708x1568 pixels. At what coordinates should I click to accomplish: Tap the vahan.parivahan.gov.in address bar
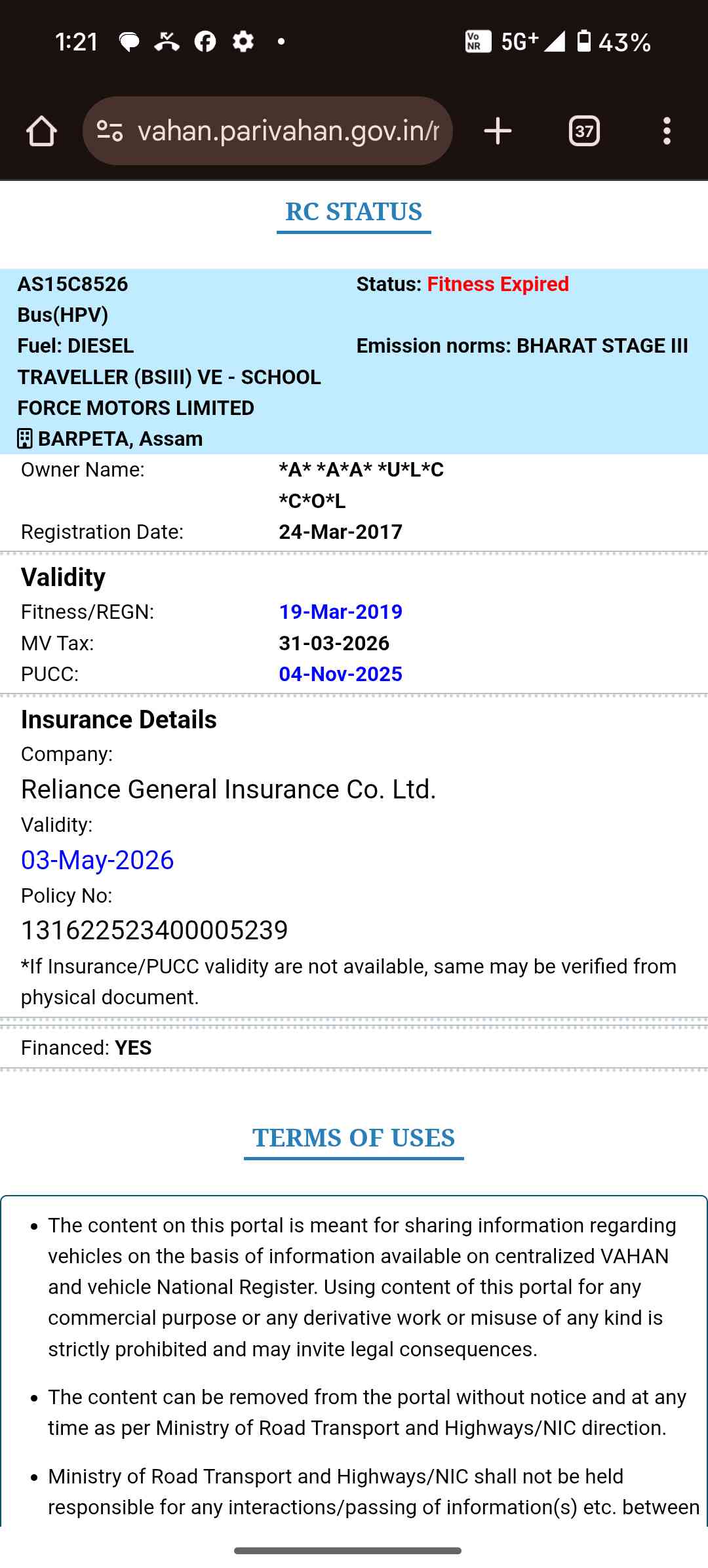point(288,131)
